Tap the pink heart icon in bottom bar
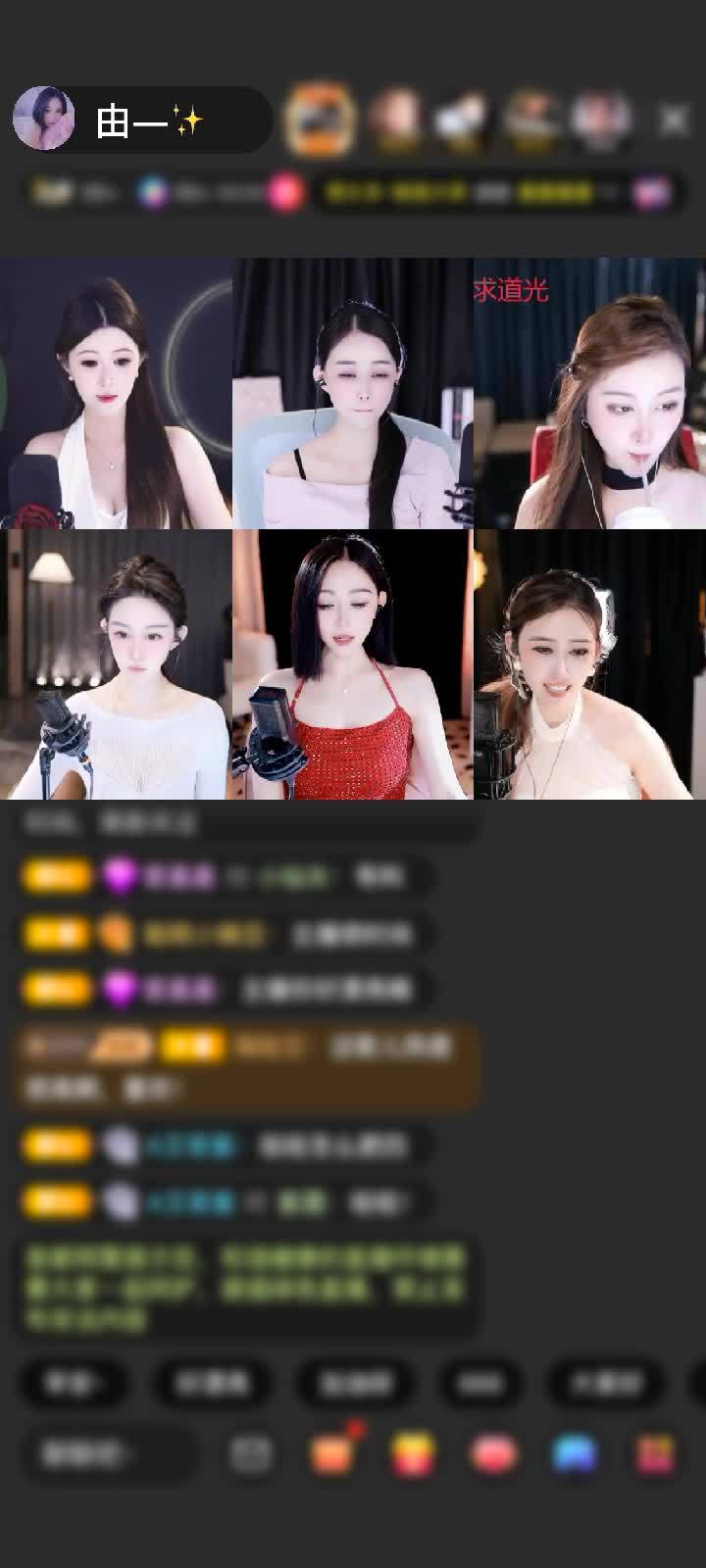Screen dimensions: 706x1568 point(495,1455)
